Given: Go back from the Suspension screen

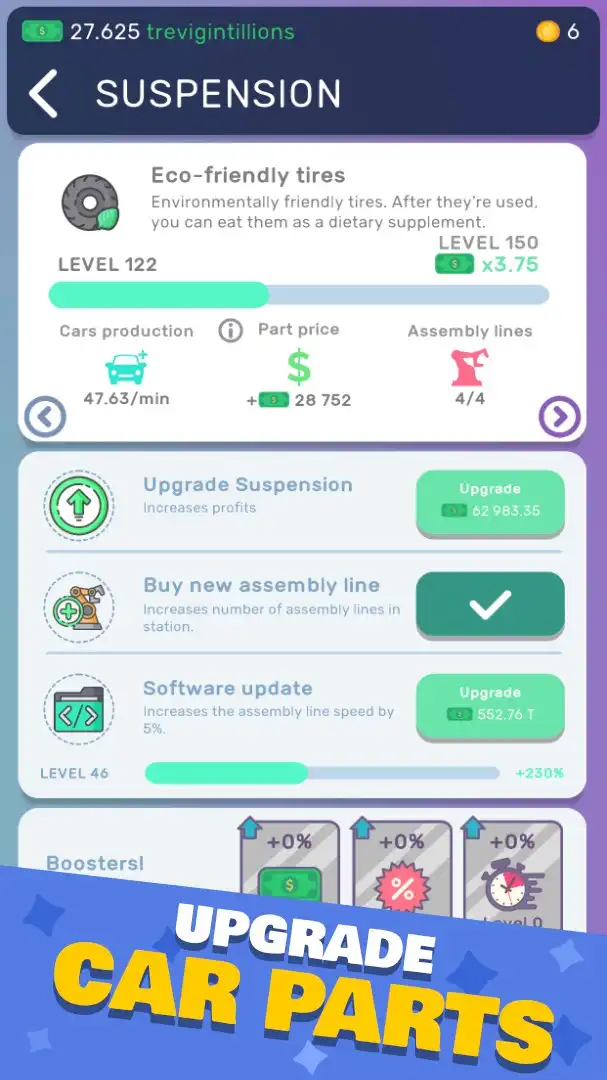Looking at the screenshot, I should 43,93.
